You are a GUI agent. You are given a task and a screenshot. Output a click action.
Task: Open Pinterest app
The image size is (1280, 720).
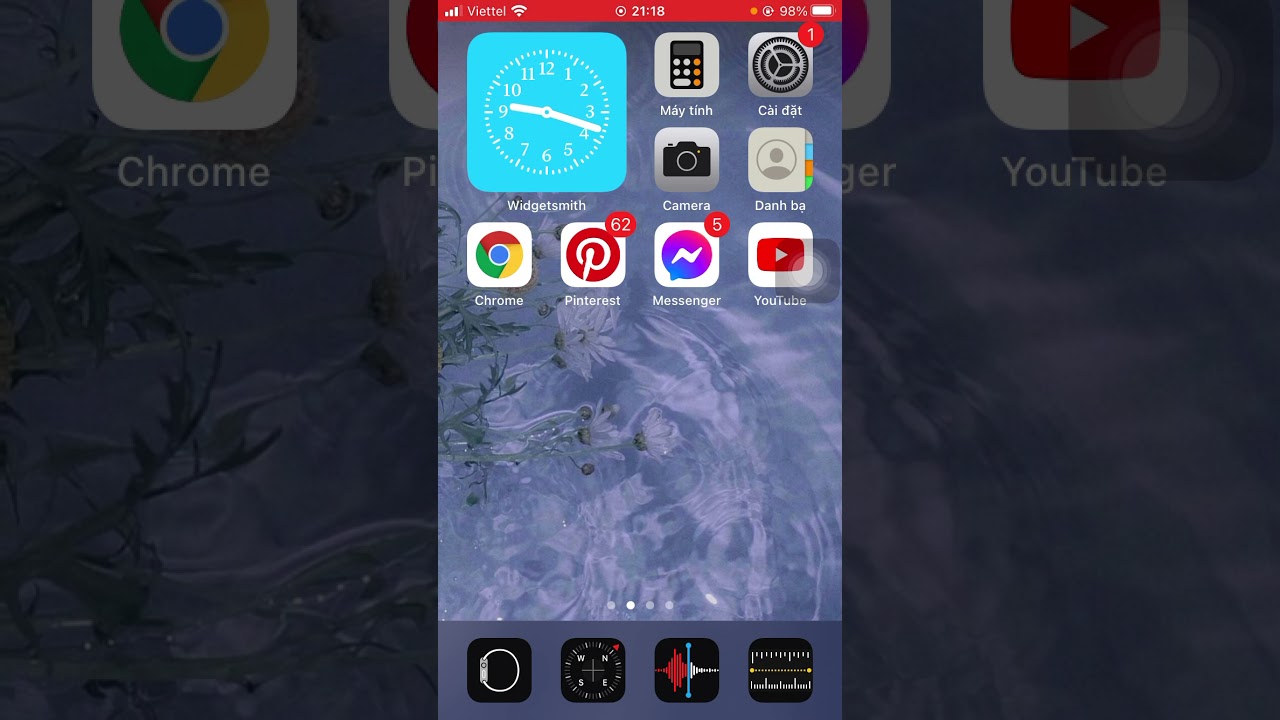593,255
